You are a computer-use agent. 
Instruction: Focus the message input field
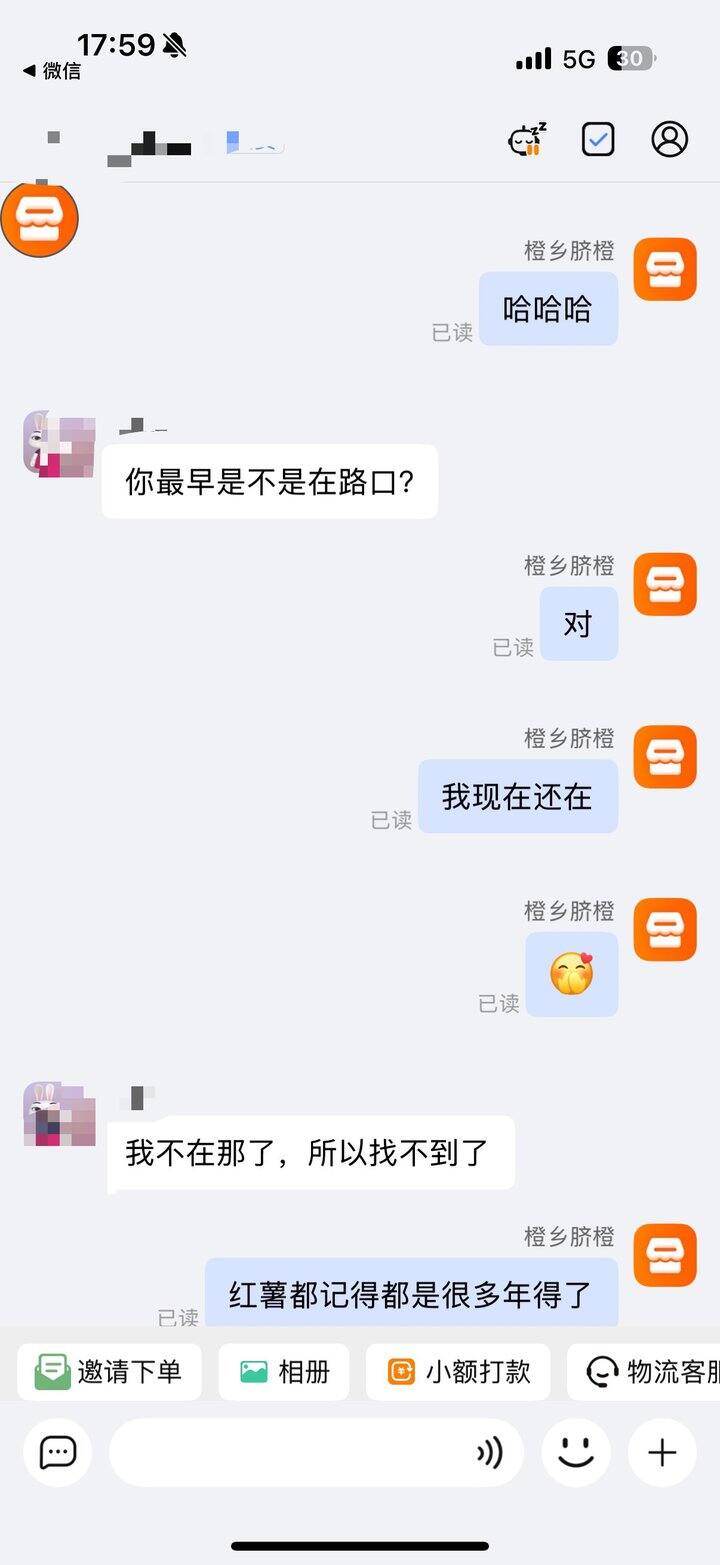(x=290, y=1452)
